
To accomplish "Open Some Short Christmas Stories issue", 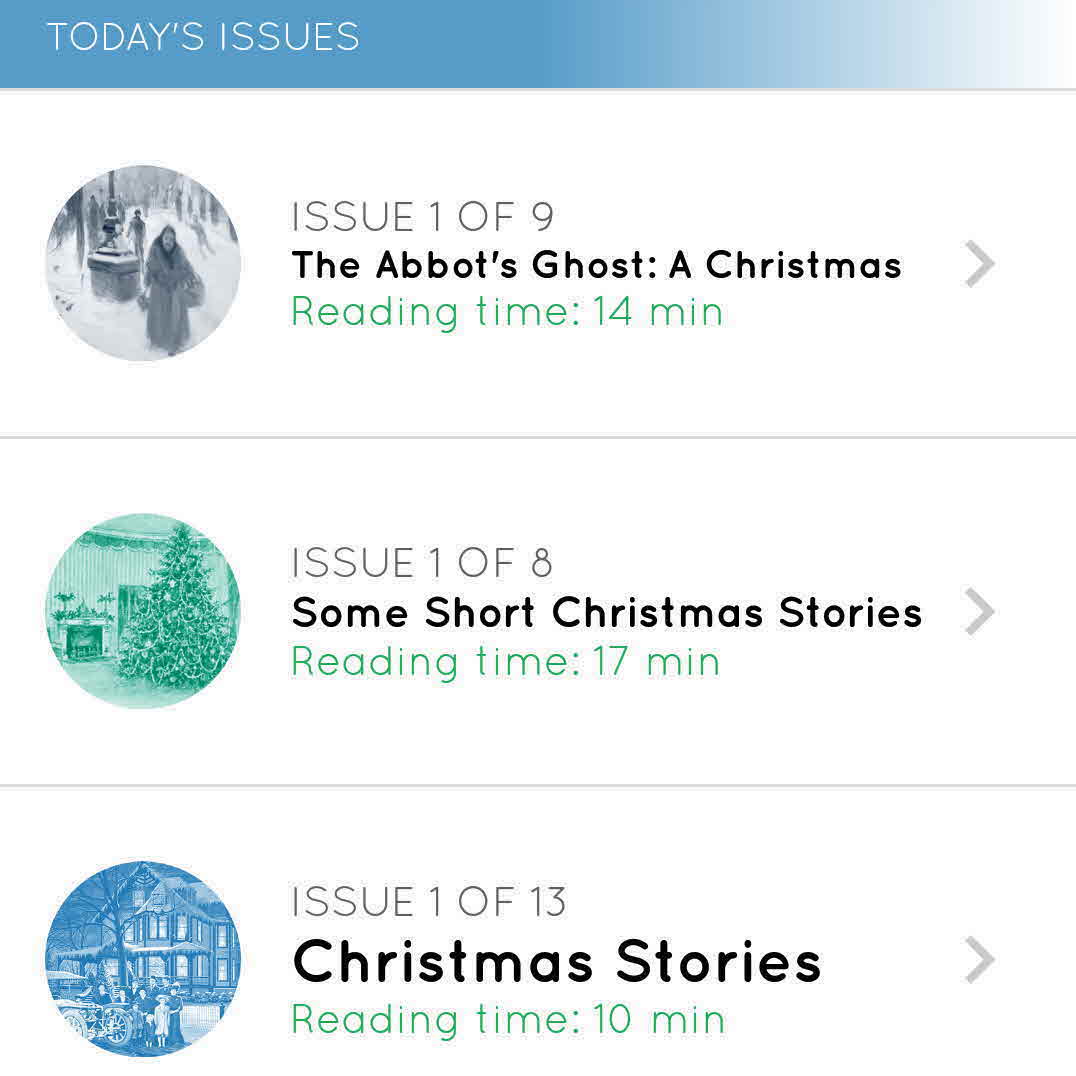I will click(606, 613).
